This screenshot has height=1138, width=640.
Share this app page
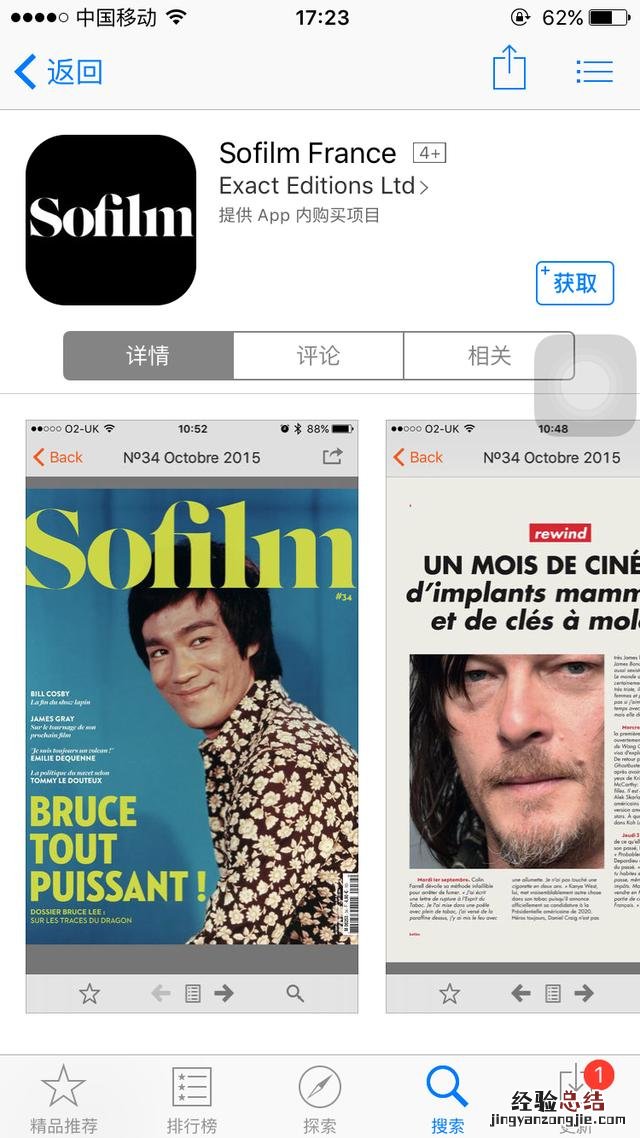(509, 69)
